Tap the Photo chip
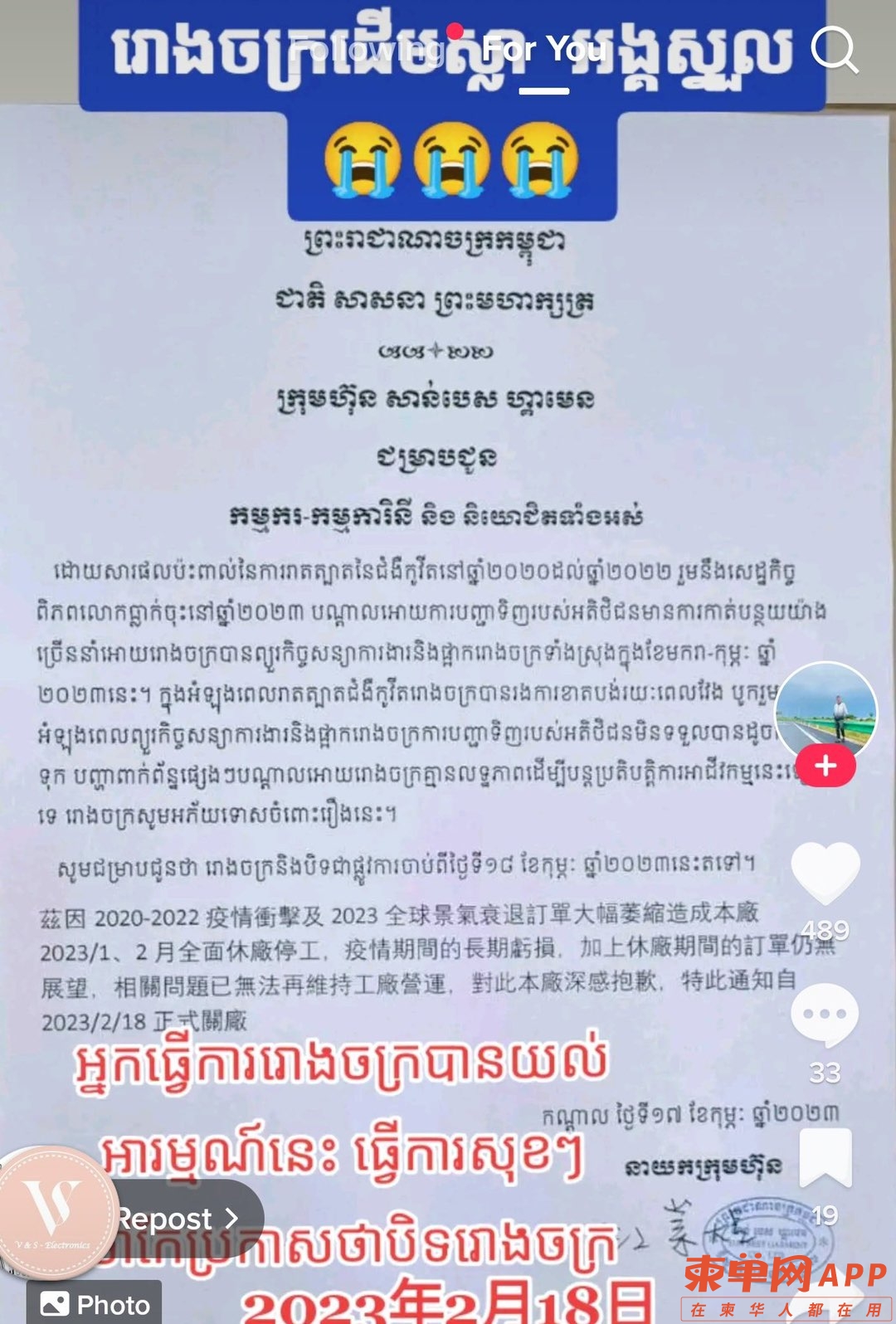The height and width of the screenshot is (1324, 896). pyautogui.click(x=95, y=1304)
